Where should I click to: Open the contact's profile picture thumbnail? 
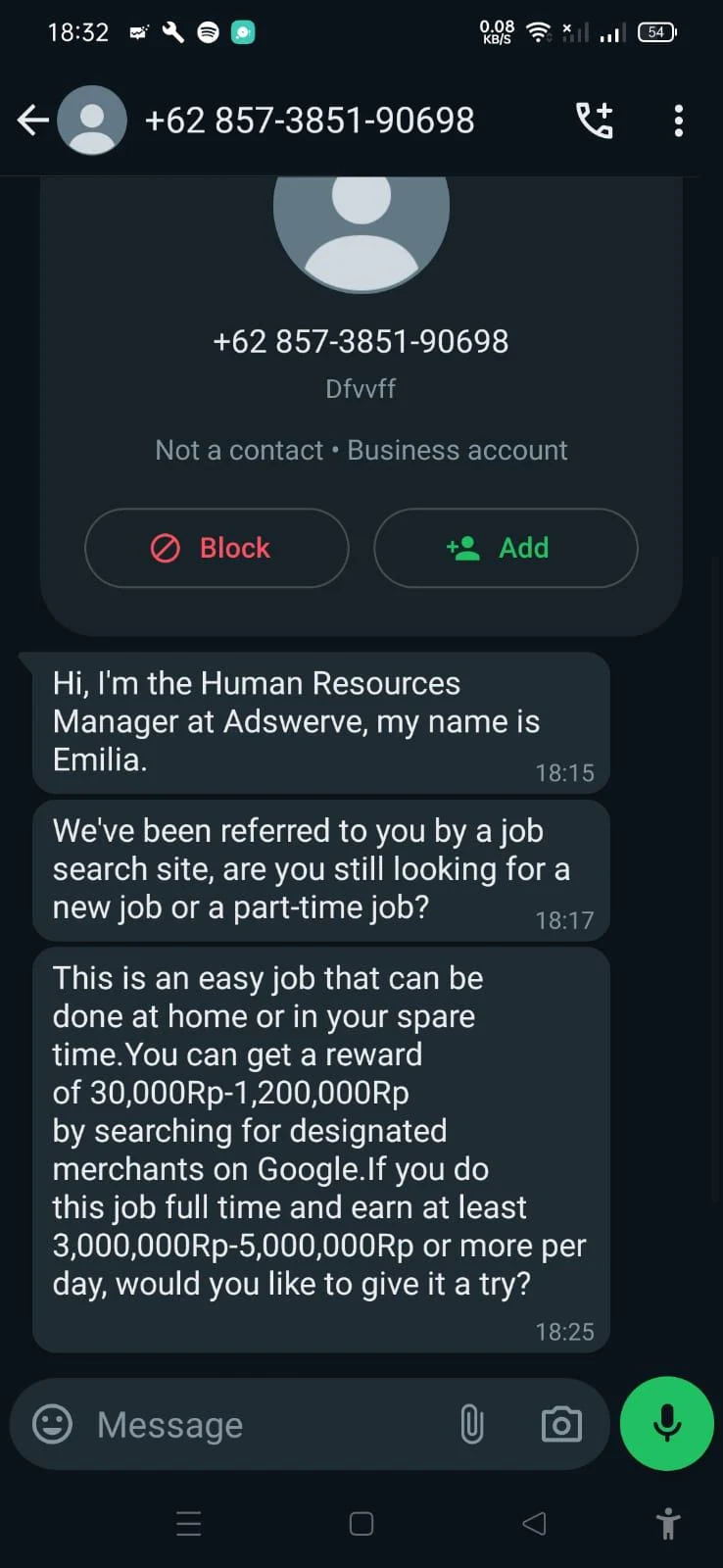(92, 120)
